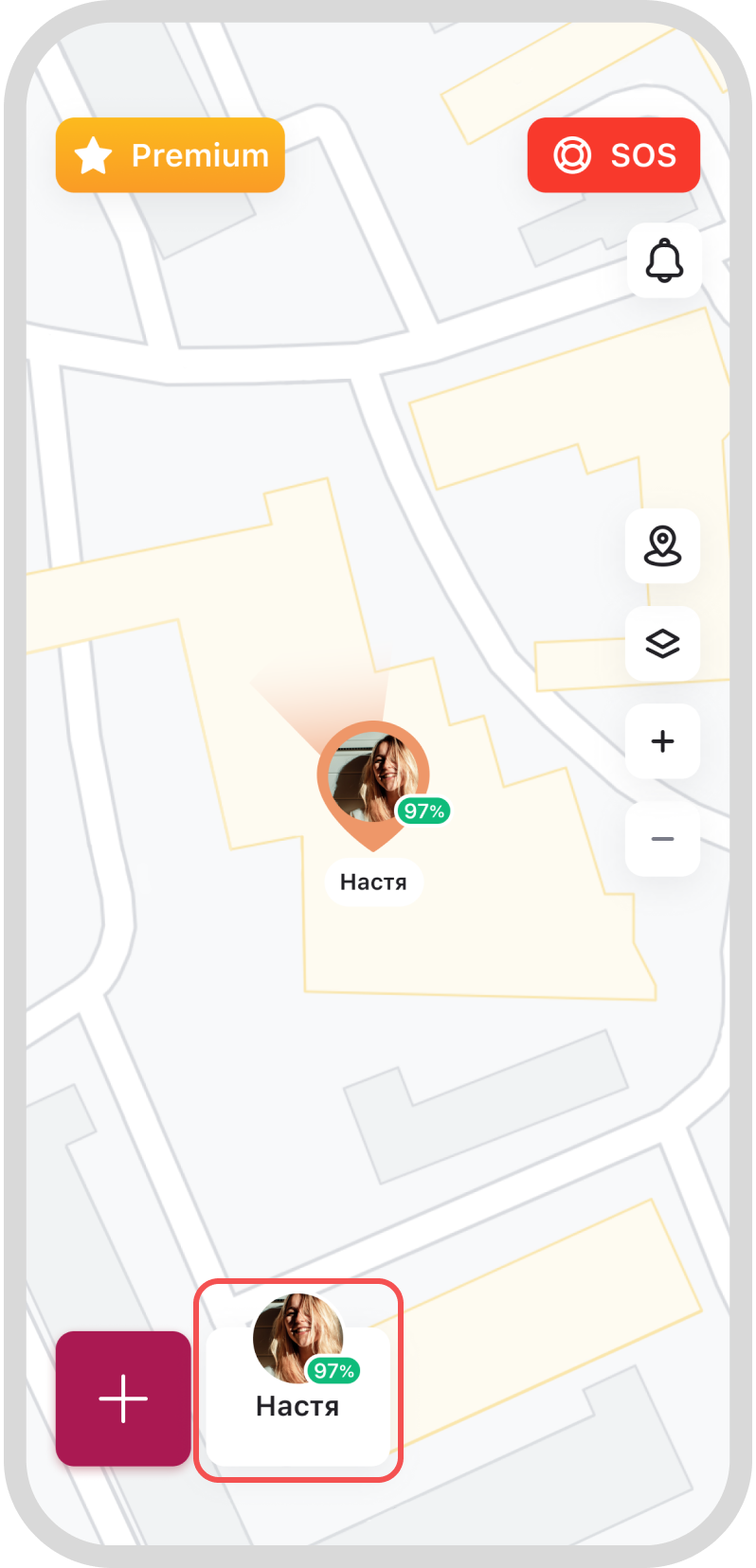Screen dimensions: 756x1568
Task: Zoom in on the map
Action: [662, 741]
